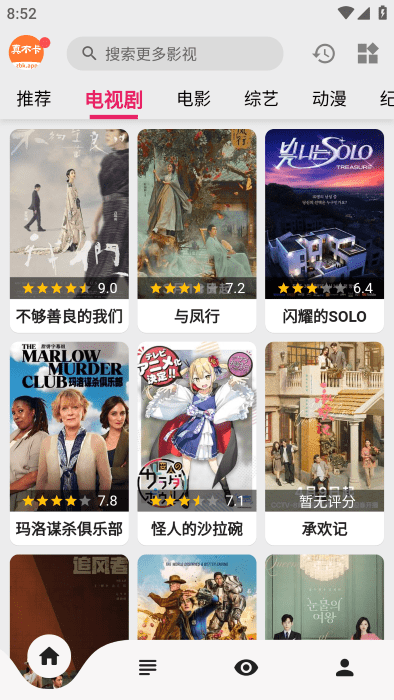Switch to the 推荐 tab

coord(34,99)
